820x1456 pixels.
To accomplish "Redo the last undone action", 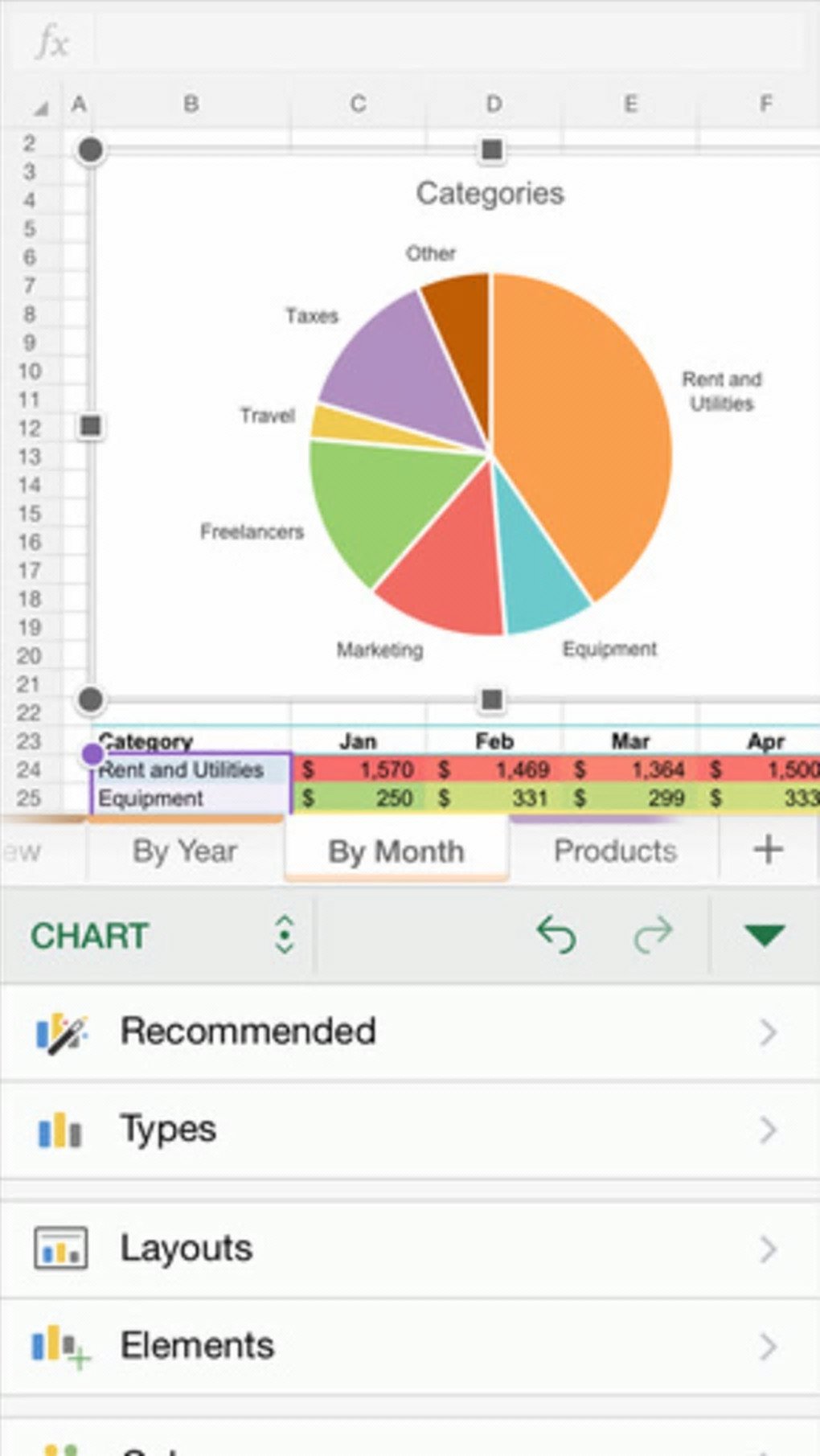I will [652, 935].
